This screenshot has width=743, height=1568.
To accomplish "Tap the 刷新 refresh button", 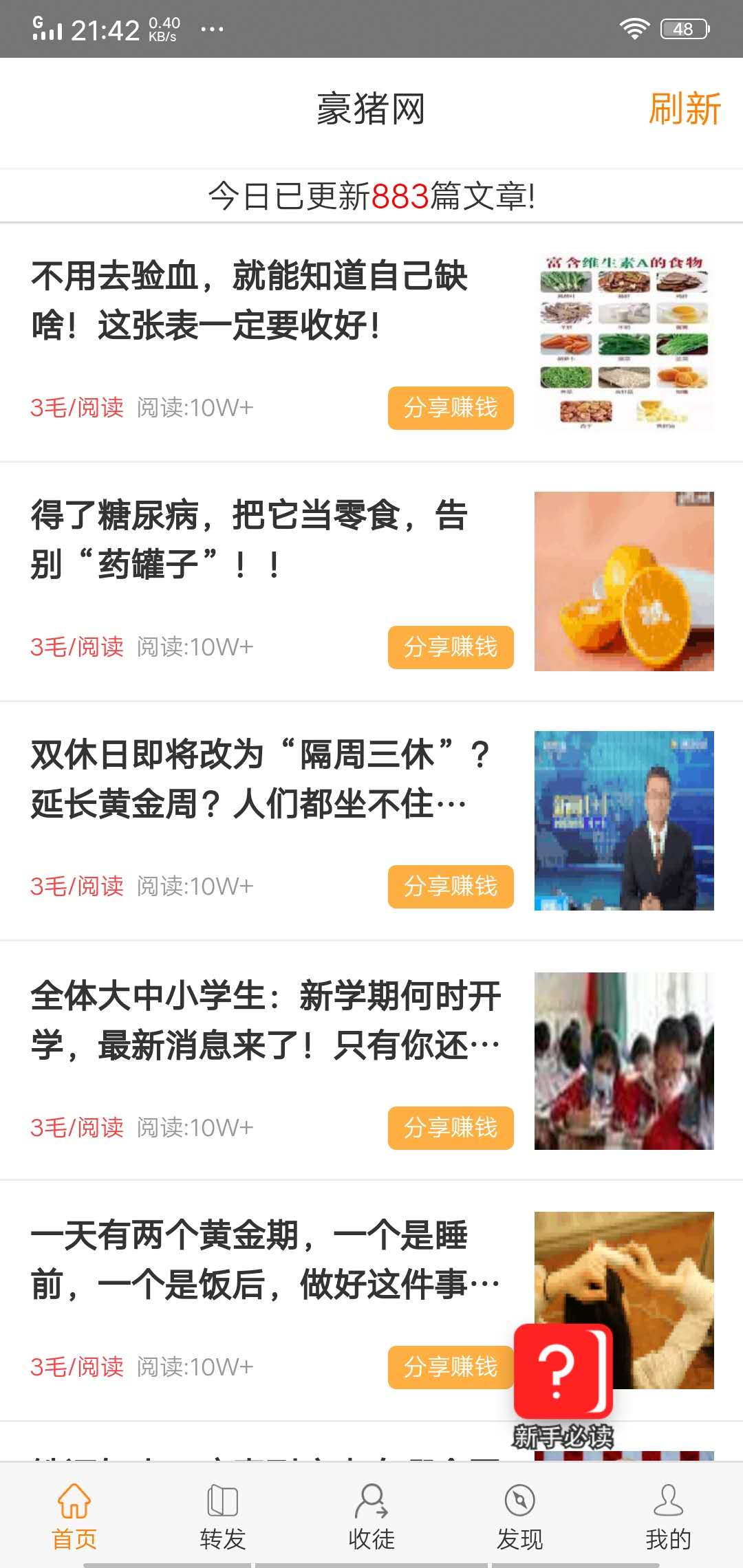I will (684, 109).
